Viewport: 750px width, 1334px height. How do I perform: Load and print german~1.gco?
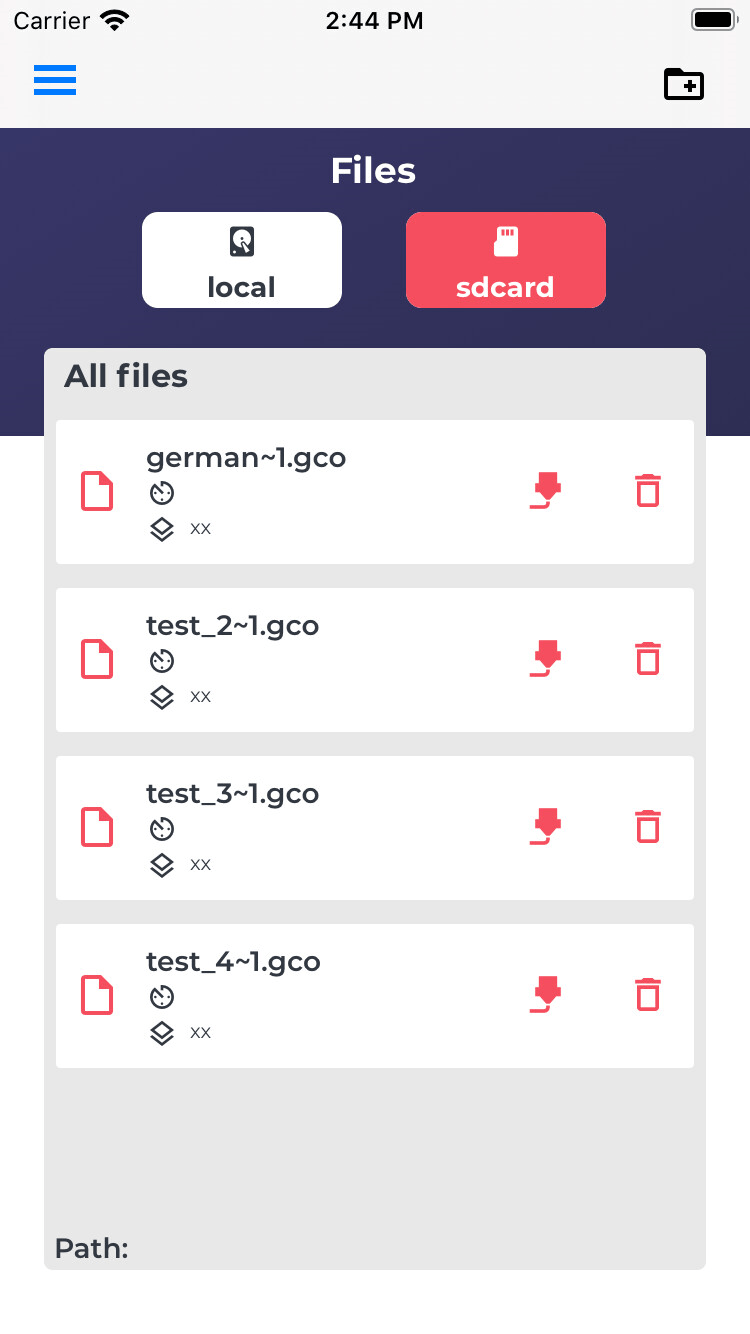tap(545, 492)
